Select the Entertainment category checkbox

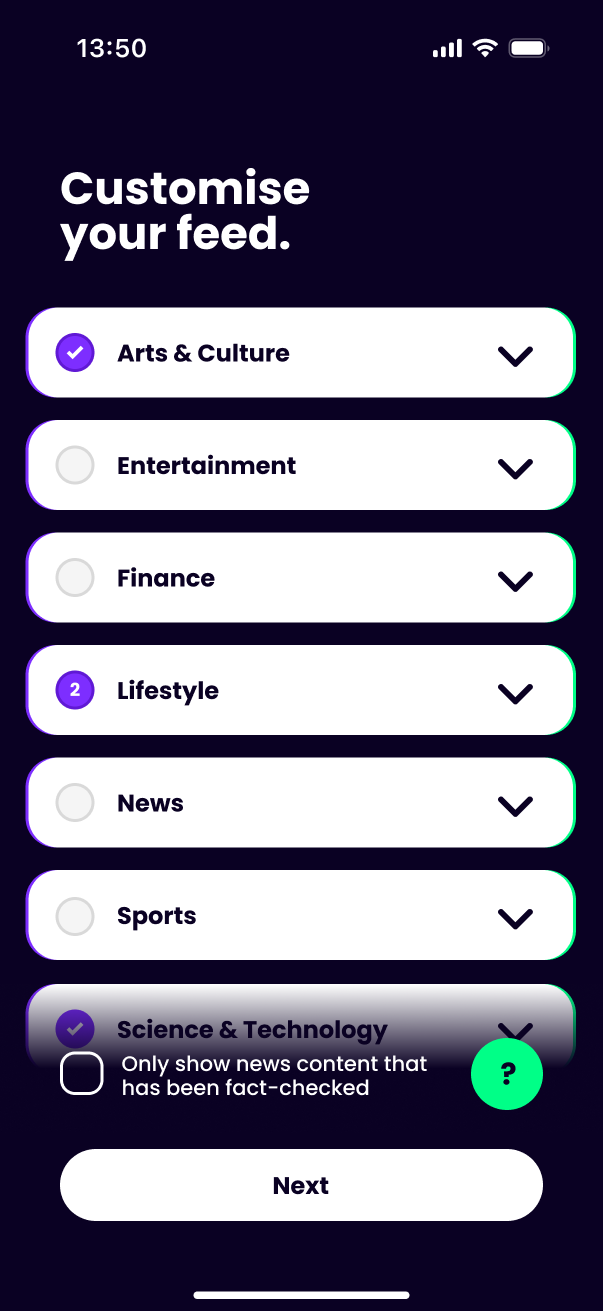[x=75, y=465]
